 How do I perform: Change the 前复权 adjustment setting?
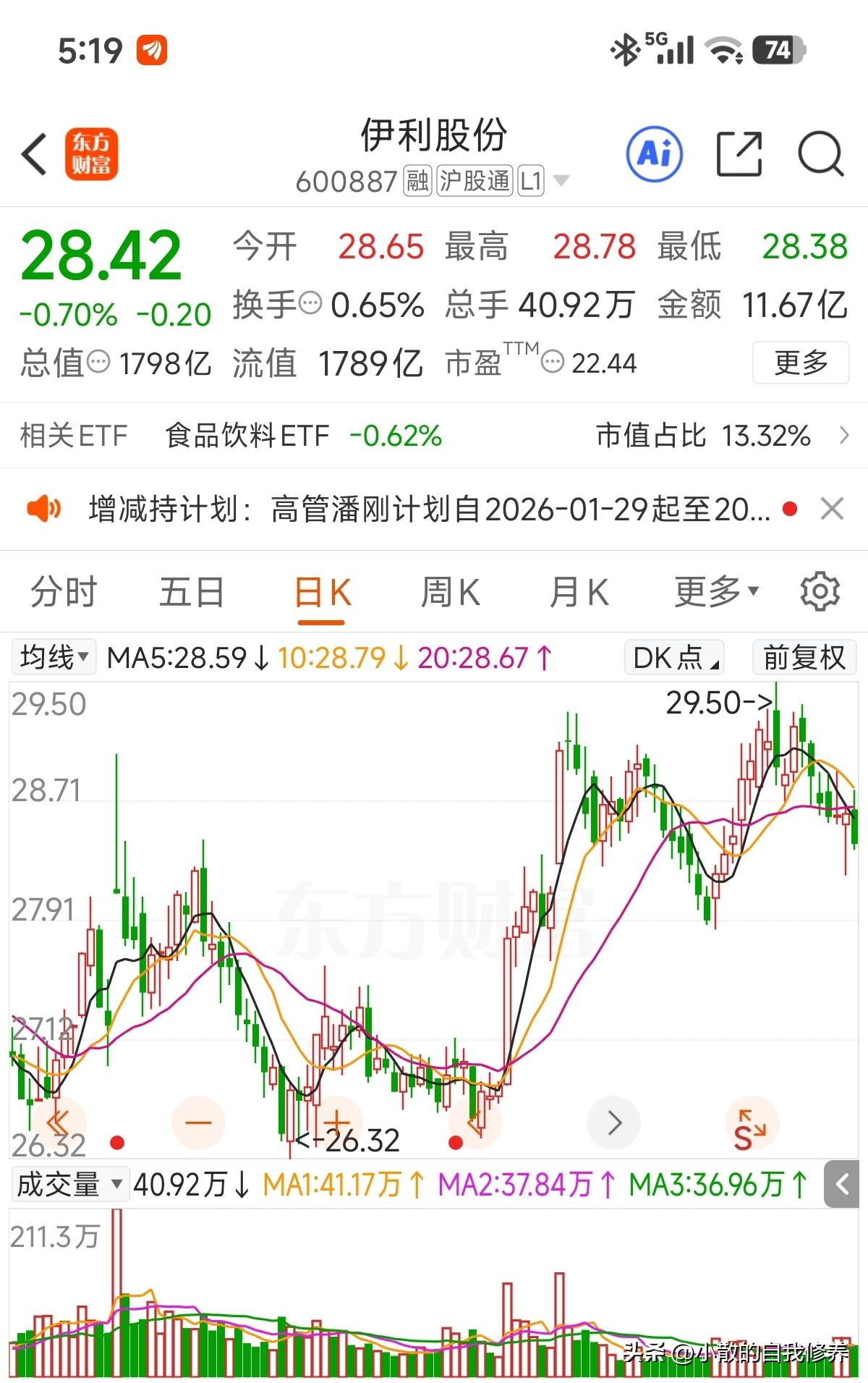(x=804, y=658)
